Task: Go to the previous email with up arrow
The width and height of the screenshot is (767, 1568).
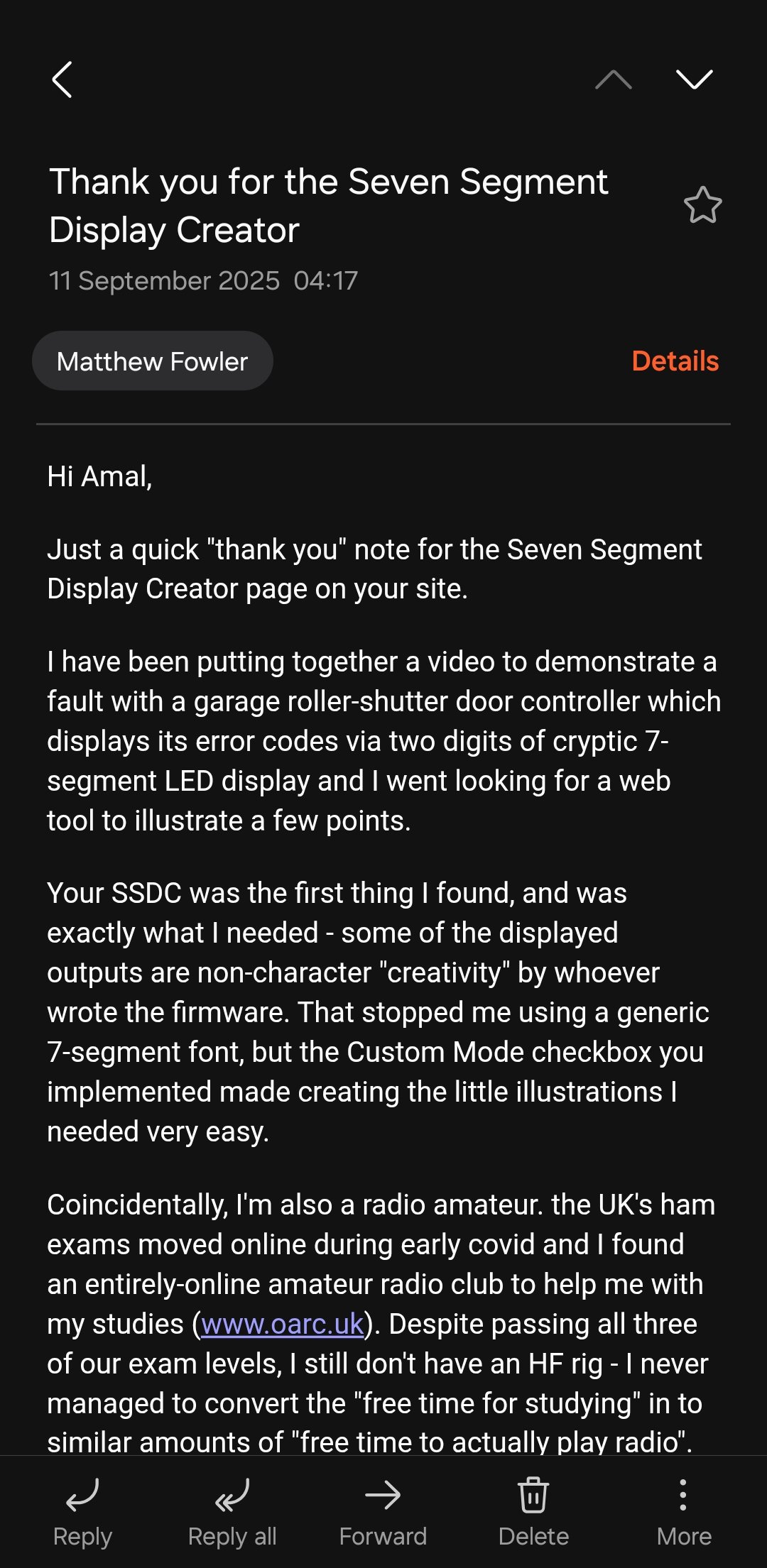Action: point(613,80)
